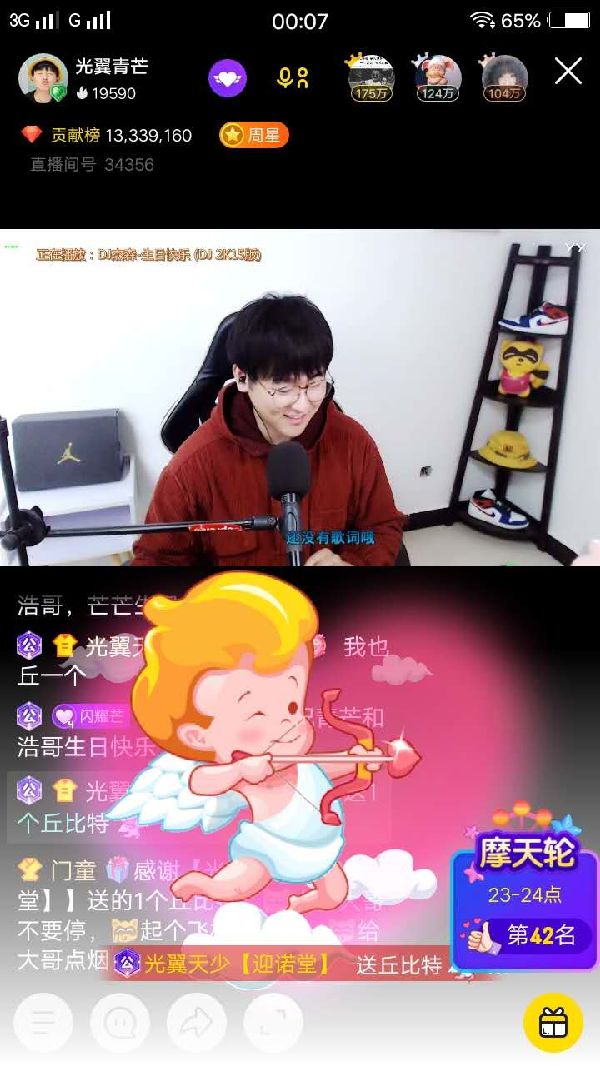Tap the purple heart guardian icon

click(227, 78)
